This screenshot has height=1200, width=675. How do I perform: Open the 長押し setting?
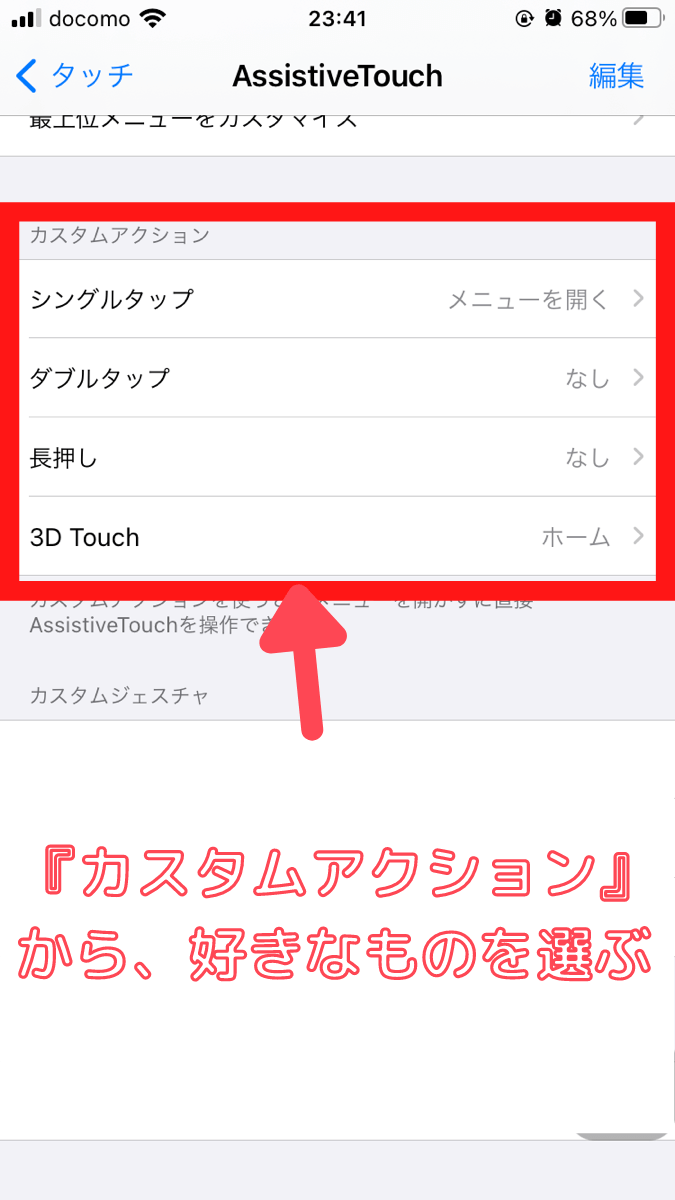pos(338,457)
